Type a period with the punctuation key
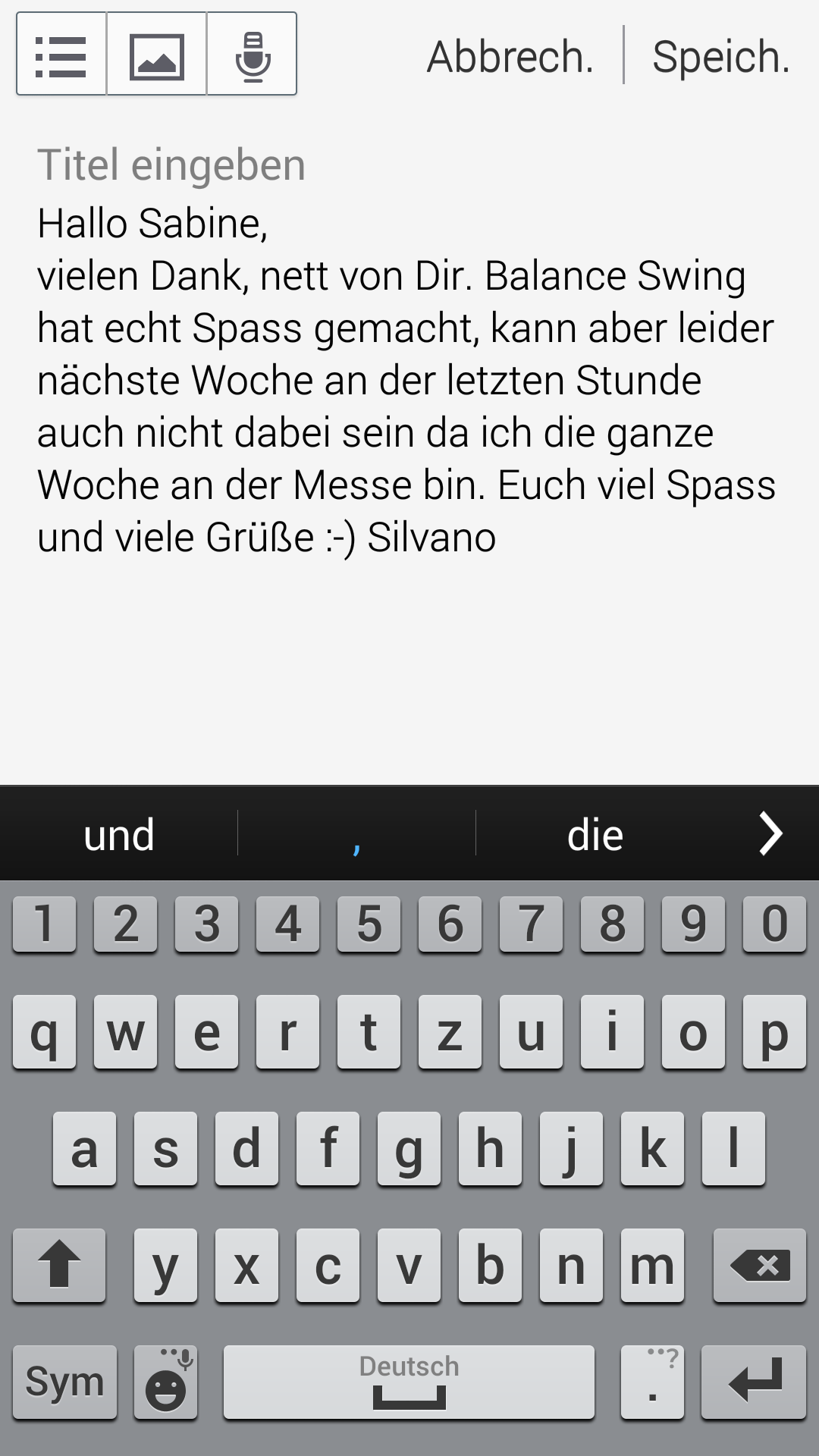Screen dimensions: 819x1456 coord(652,1382)
